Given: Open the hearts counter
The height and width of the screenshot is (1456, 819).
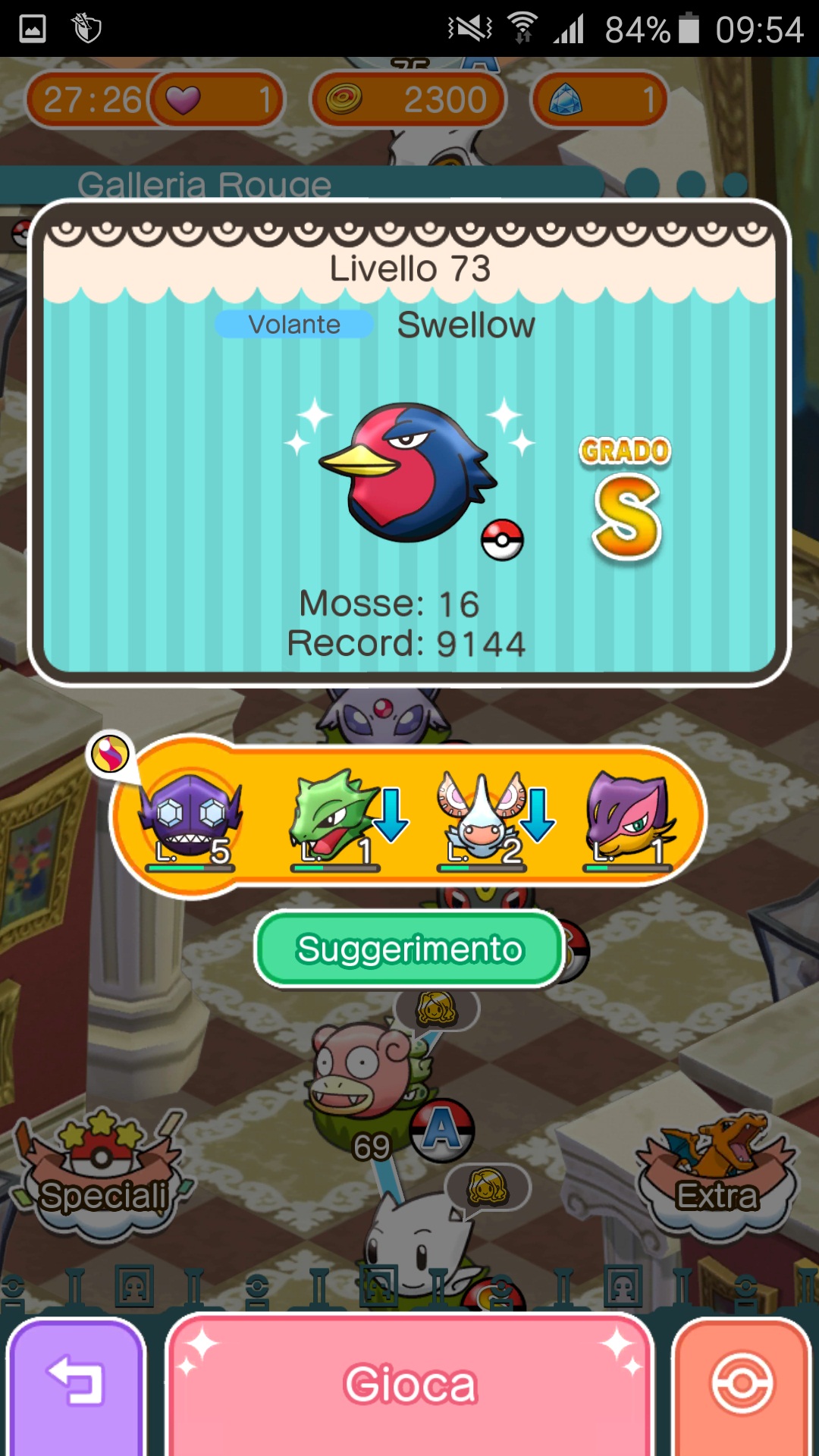Looking at the screenshot, I should point(216,99).
